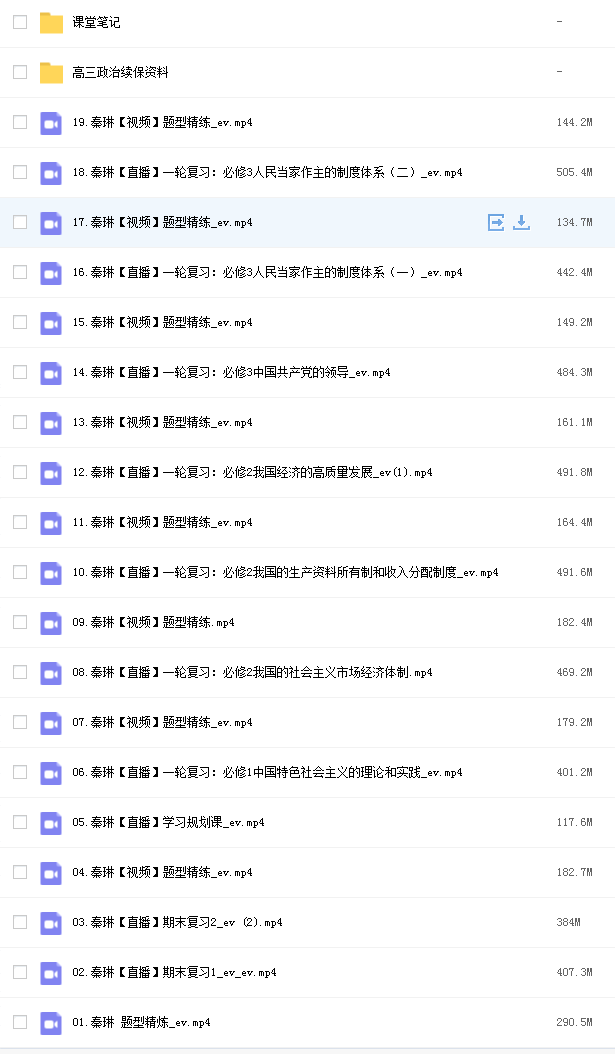Open 01.秦琳 题型精炼_ev.mp4
The image size is (615, 1054).
click(141, 1022)
